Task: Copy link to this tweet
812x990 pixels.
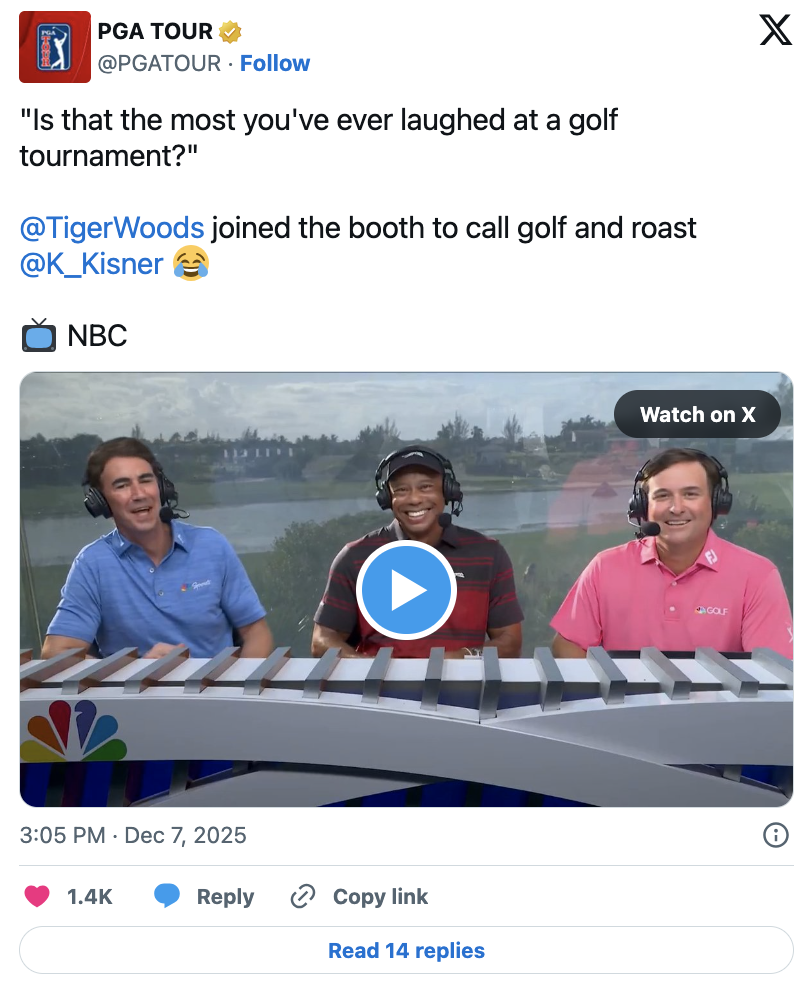Action: click(x=359, y=897)
